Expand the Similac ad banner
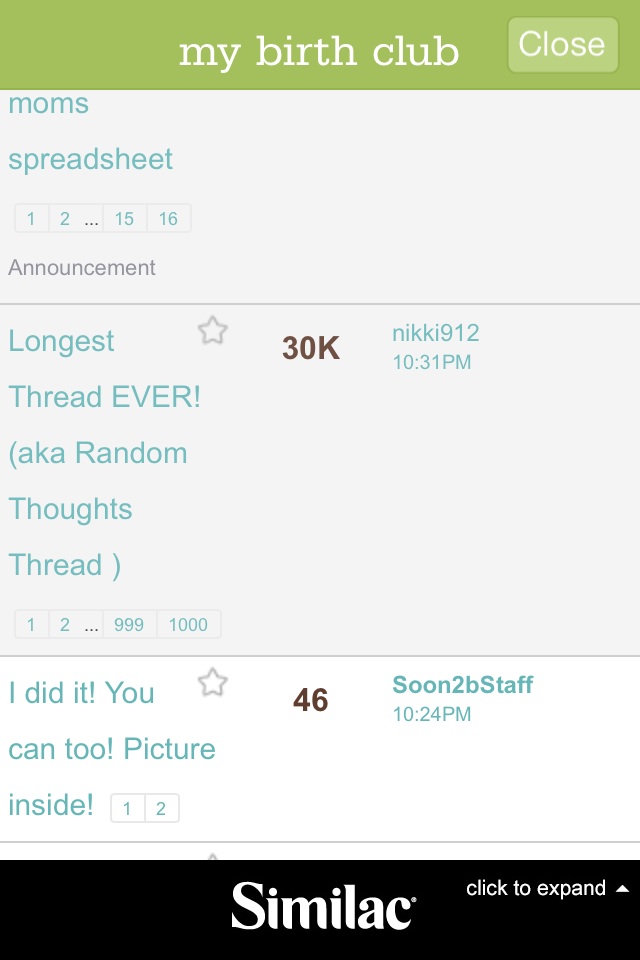Screen dimensions: 640x960 (547, 889)
